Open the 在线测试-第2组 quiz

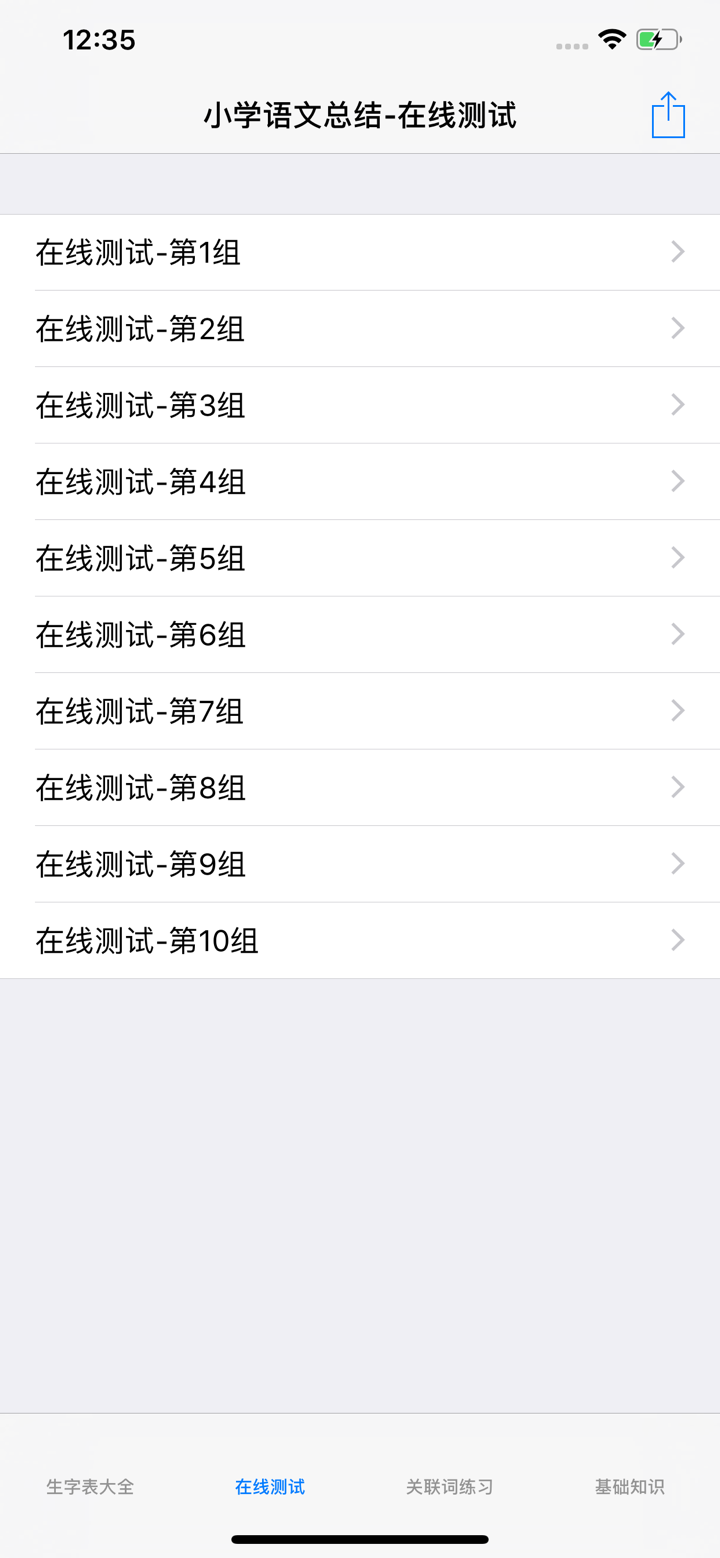[x=143, y=328]
